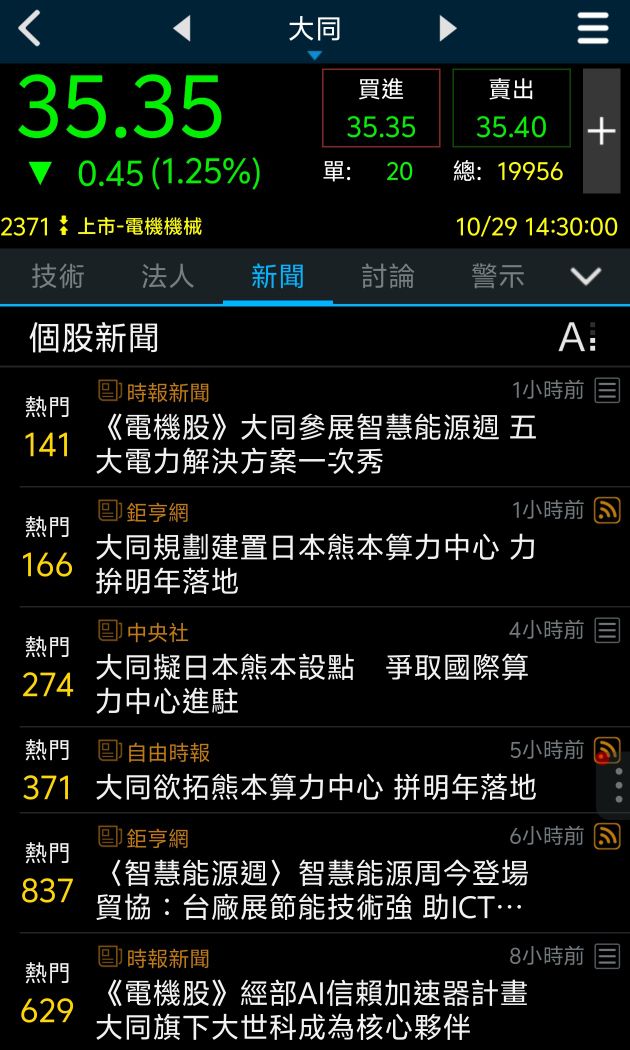This screenshot has width=630, height=1050.
Task: Switch to the 技術 tab
Action: coord(58,276)
